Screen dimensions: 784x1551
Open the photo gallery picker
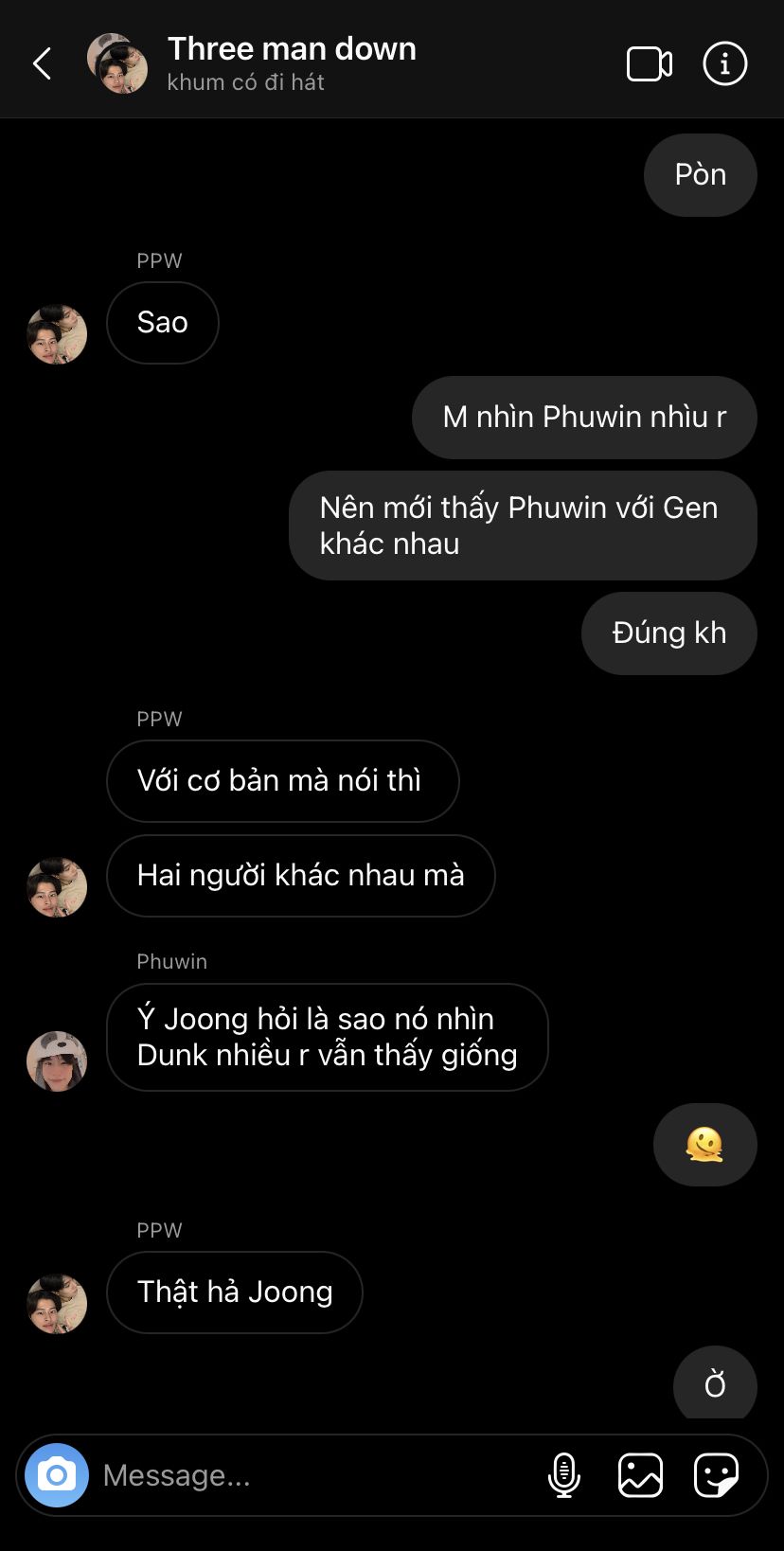click(x=640, y=1474)
